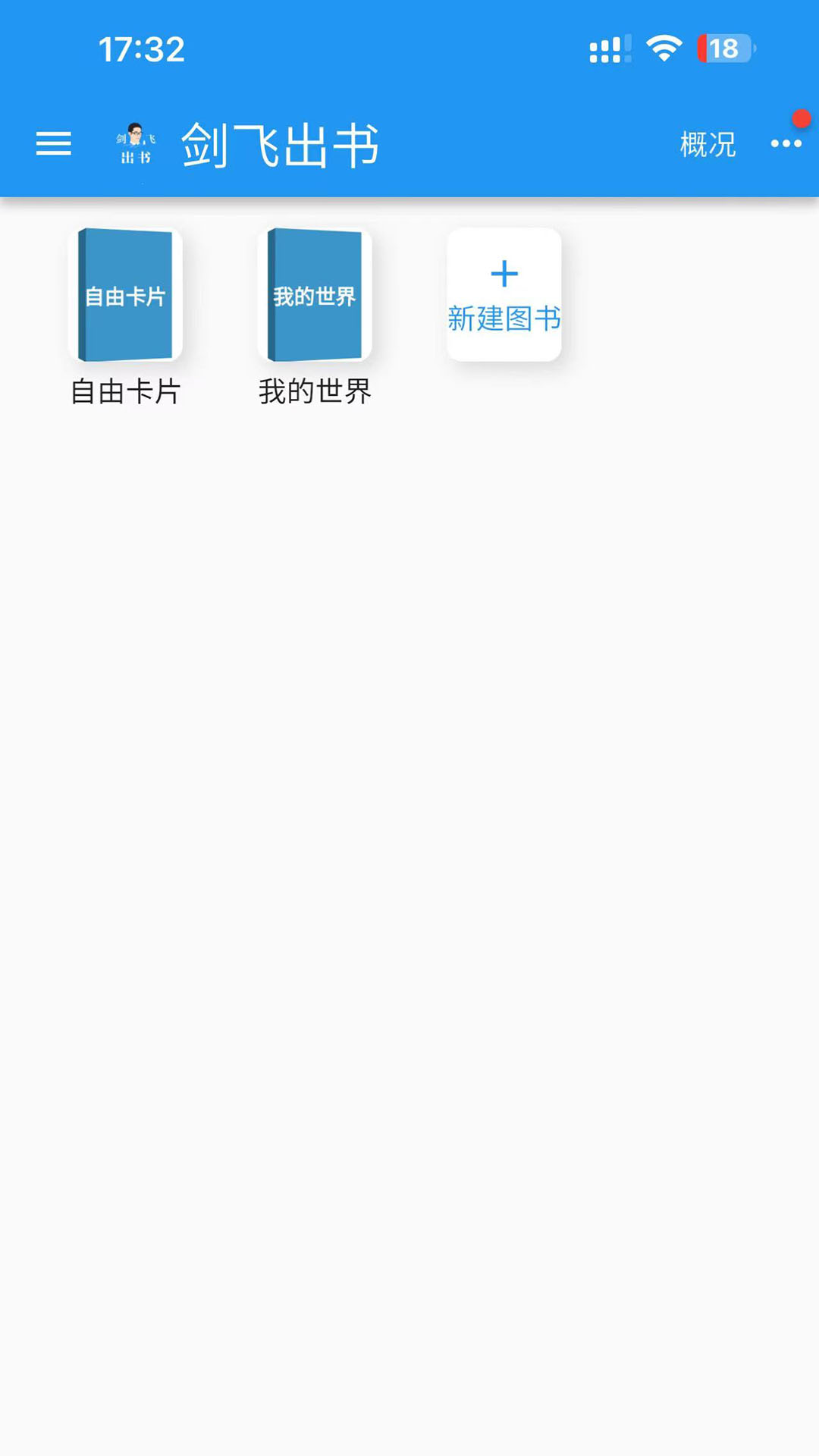Click the 剑飞出书 app logo avatar
This screenshot has height=1456, width=819.
click(135, 144)
